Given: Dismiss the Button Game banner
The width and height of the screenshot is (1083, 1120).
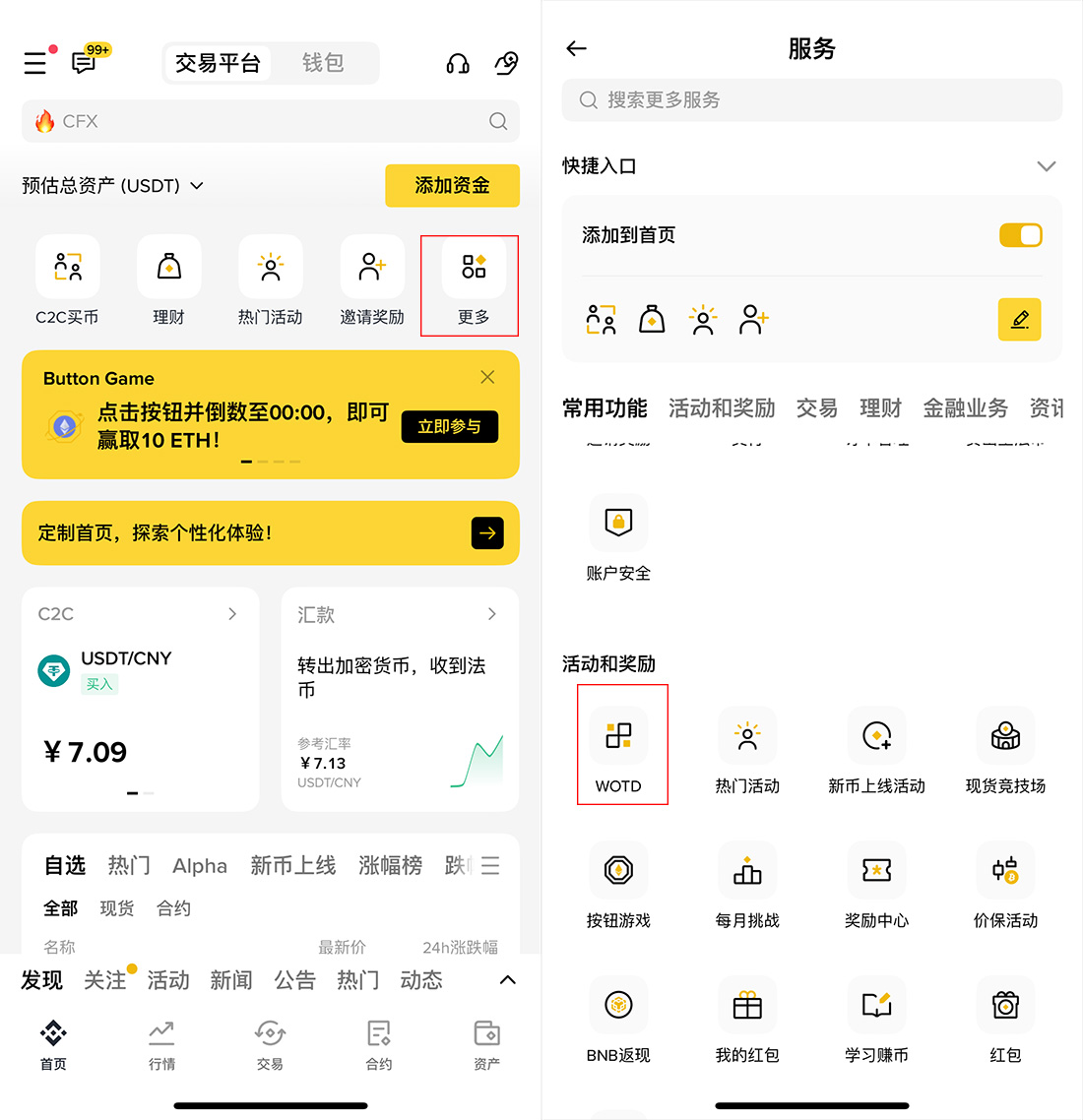Looking at the screenshot, I should point(487,377).
